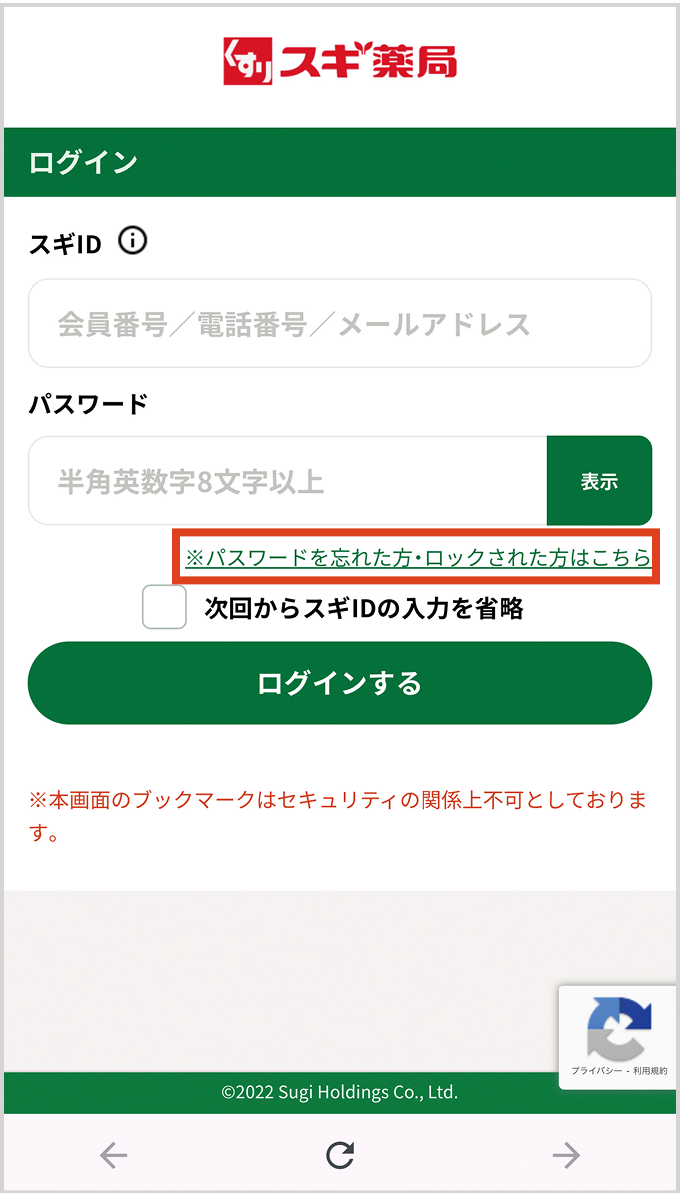Reload the page

pos(340,1156)
